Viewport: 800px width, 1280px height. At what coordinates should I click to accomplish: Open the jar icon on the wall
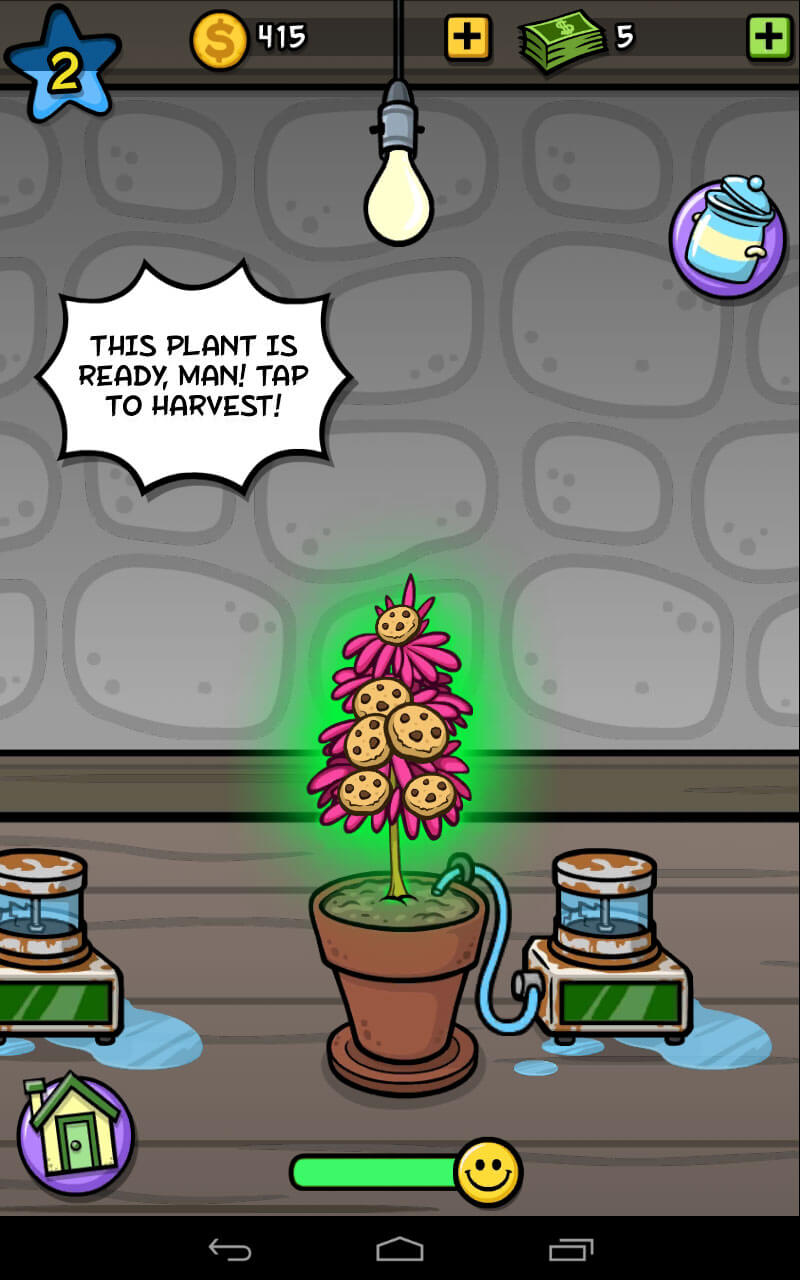click(728, 238)
